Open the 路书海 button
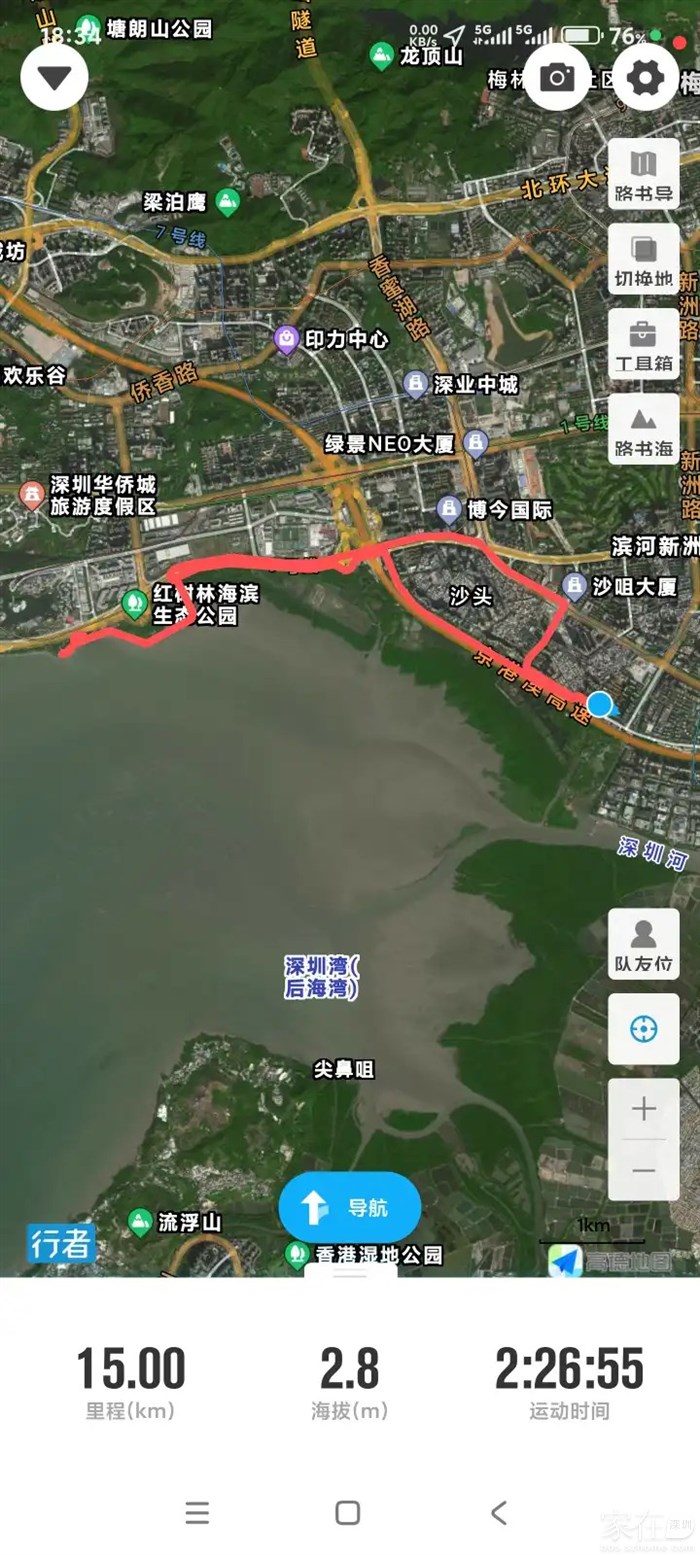Screen dimensions: 700x1555 (x=643, y=429)
